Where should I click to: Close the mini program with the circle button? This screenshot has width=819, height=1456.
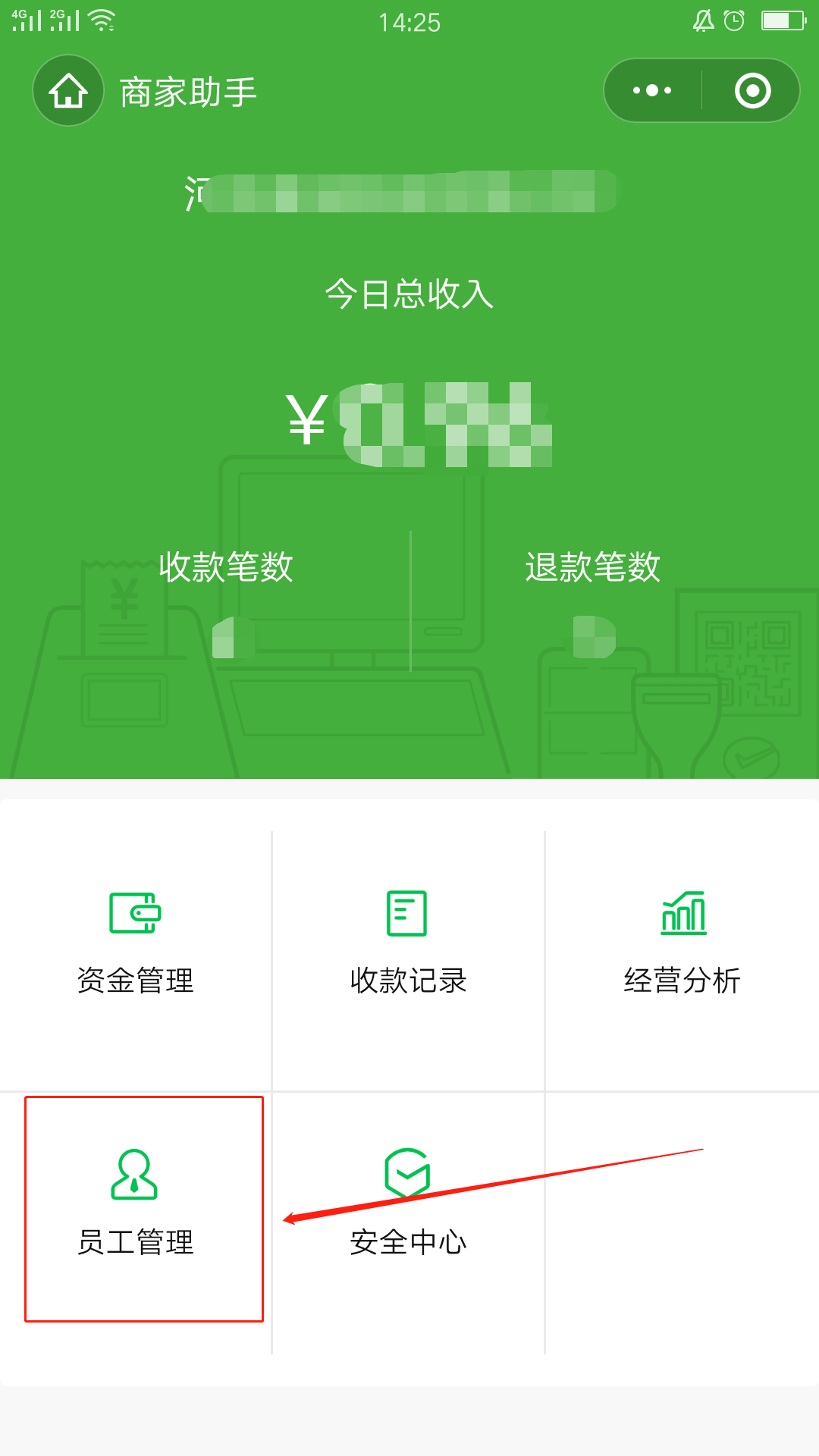pyautogui.click(x=752, y=91)
